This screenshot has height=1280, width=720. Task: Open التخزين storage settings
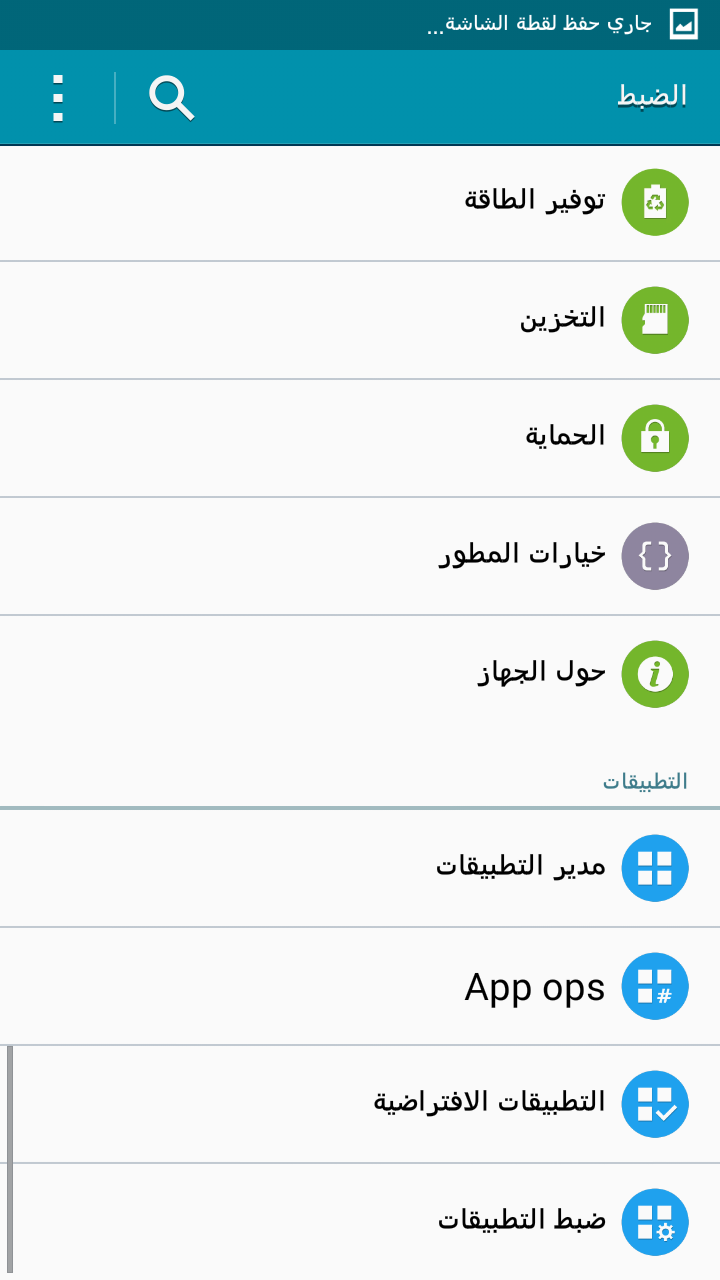(x=360, y=320)
